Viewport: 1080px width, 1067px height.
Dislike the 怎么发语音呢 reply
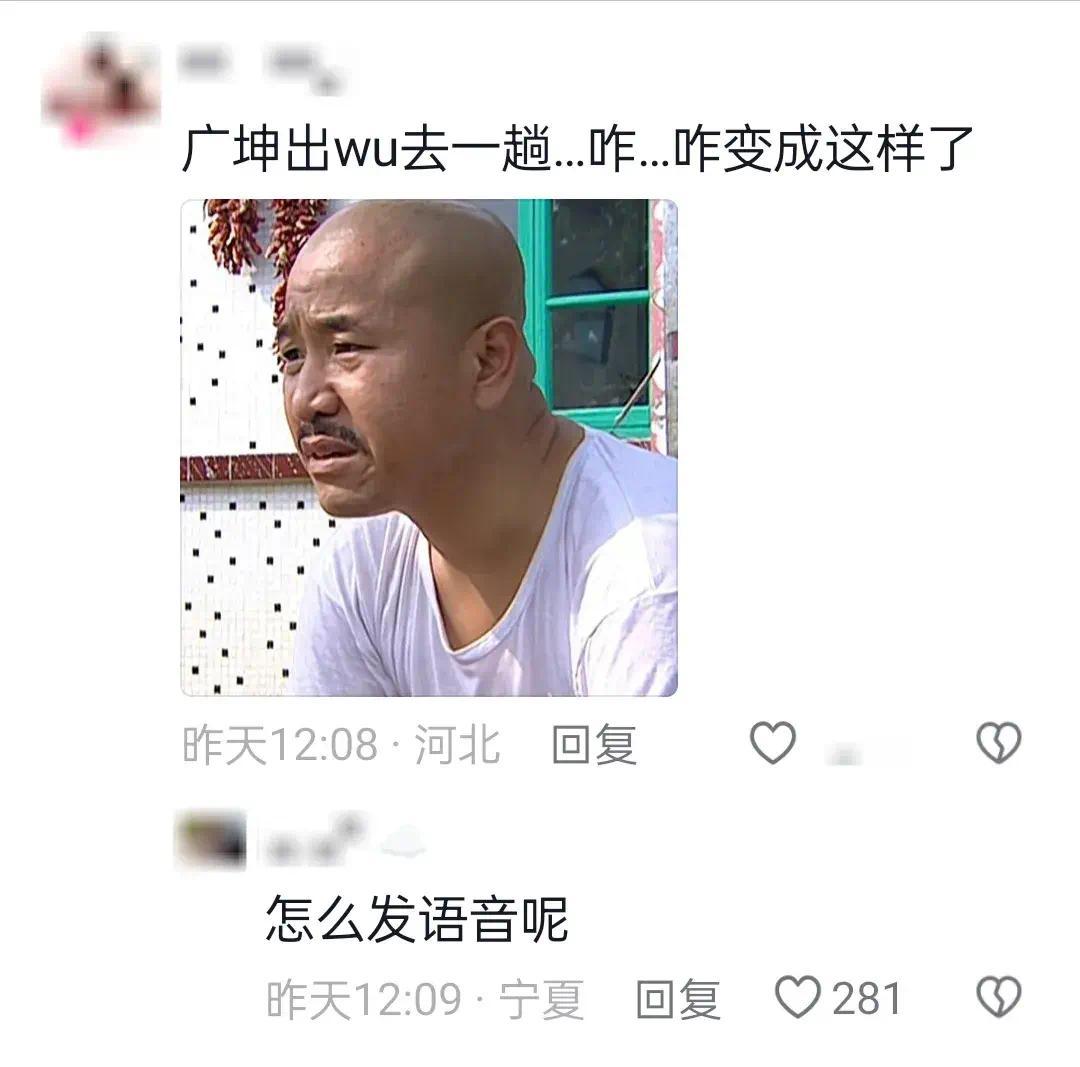(998, 998)
